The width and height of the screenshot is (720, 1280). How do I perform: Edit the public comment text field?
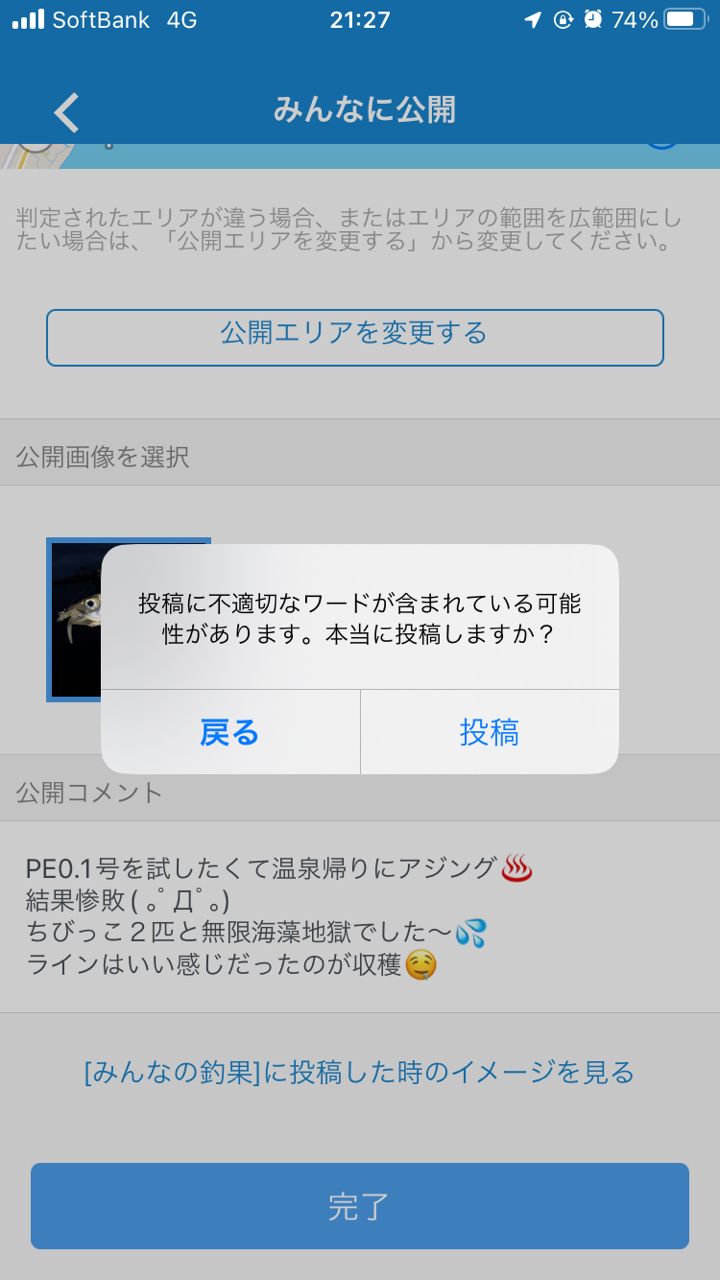(358, 915)
